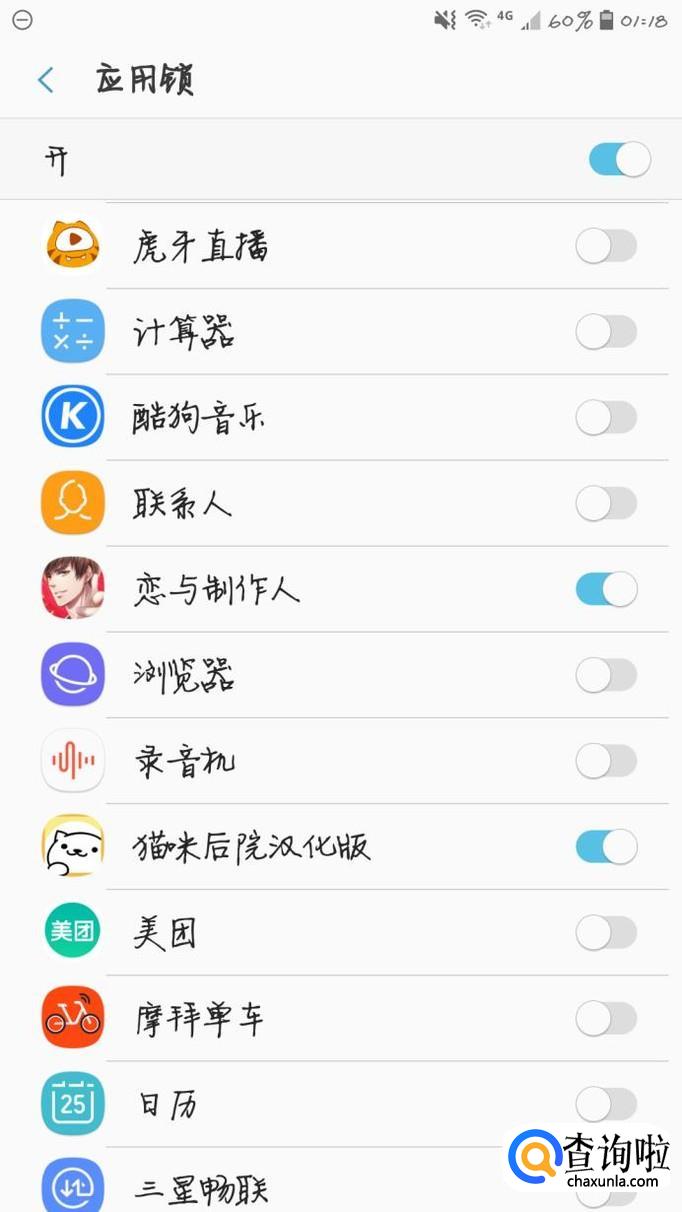Image resolution: width=682 pixels, height=1212 pixels.
Task: Enable app lock for 虎牙直播
Action: click(606, 246)
